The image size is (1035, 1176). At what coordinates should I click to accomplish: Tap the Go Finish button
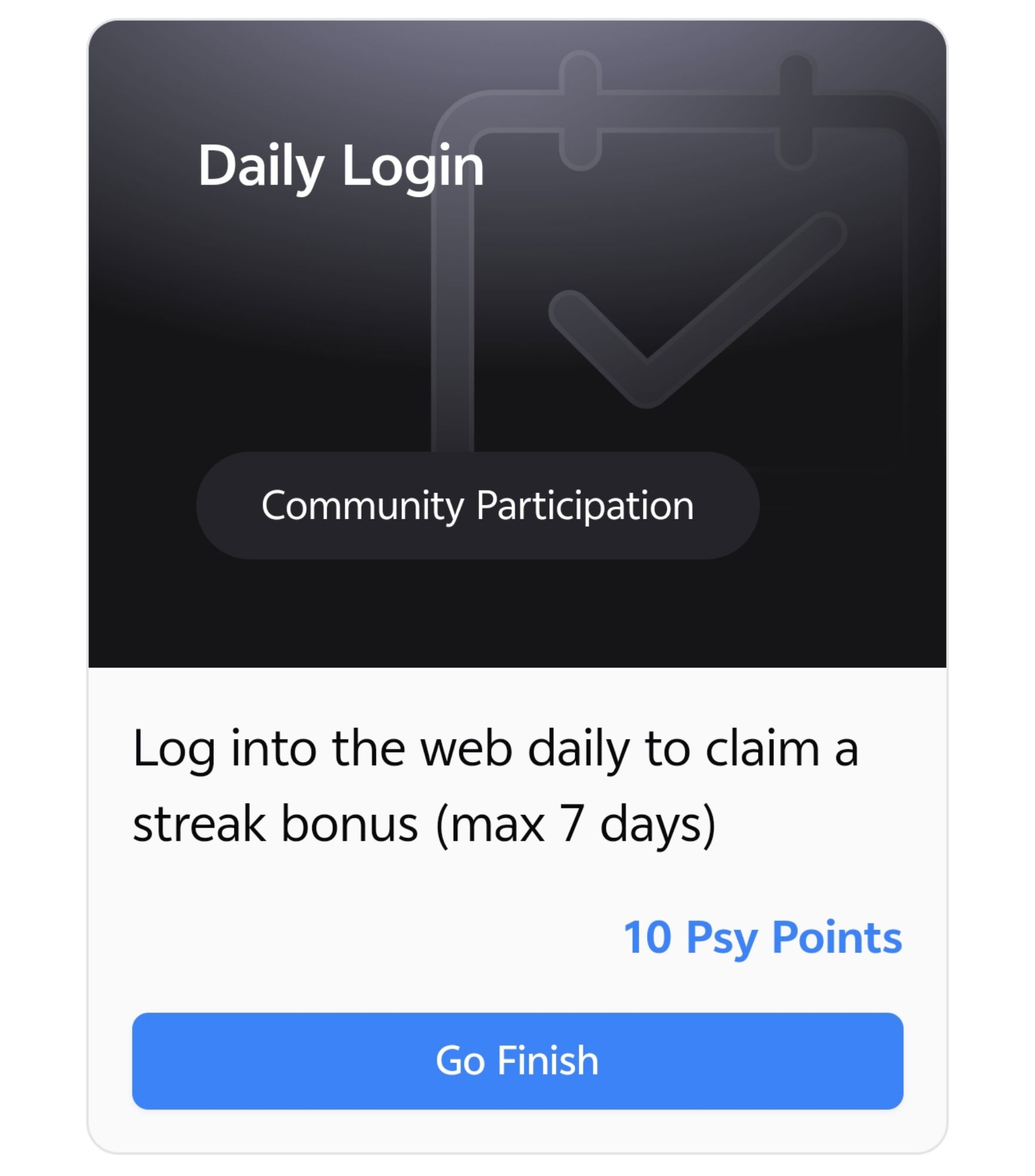pos(517,1061)
